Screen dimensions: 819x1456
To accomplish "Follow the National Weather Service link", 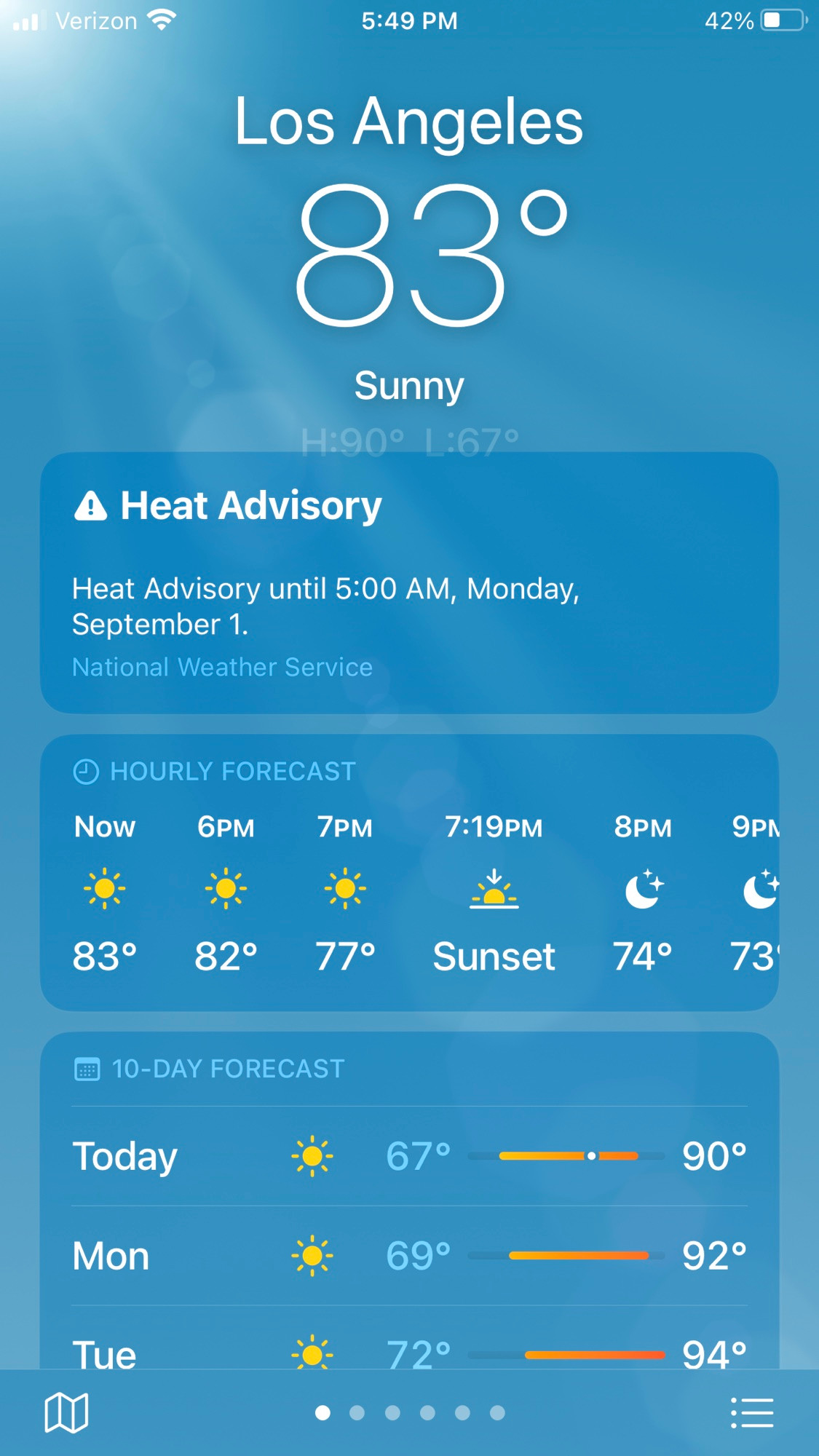I will 222,667.
